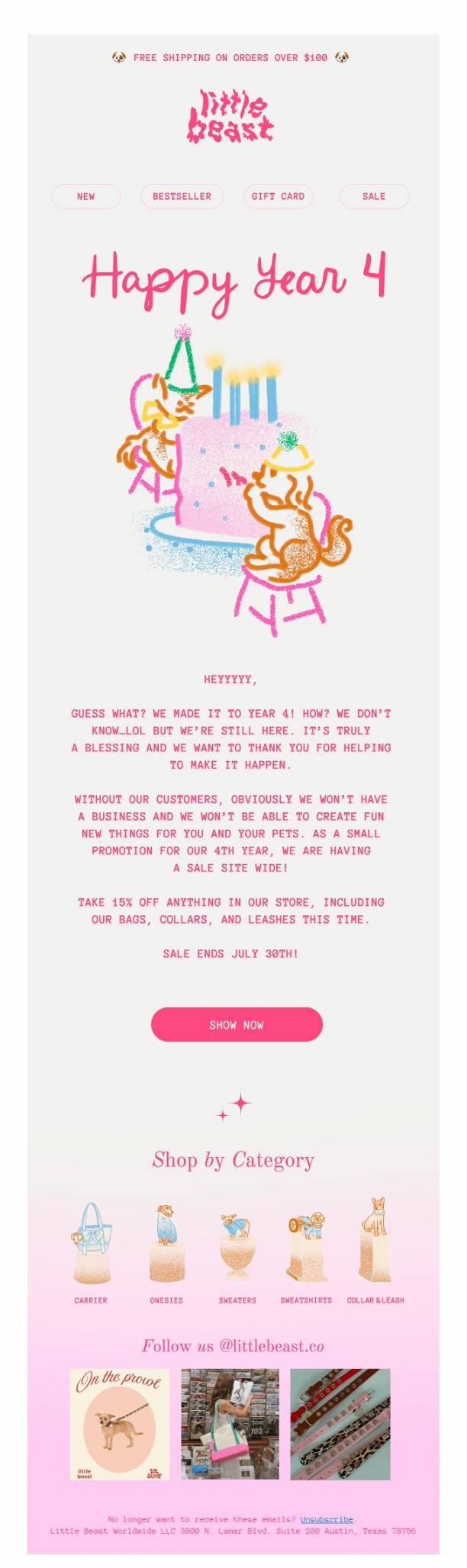Tap the BESTSELLER button
This screenshot has width=467, height=1568.
(182, 196)
